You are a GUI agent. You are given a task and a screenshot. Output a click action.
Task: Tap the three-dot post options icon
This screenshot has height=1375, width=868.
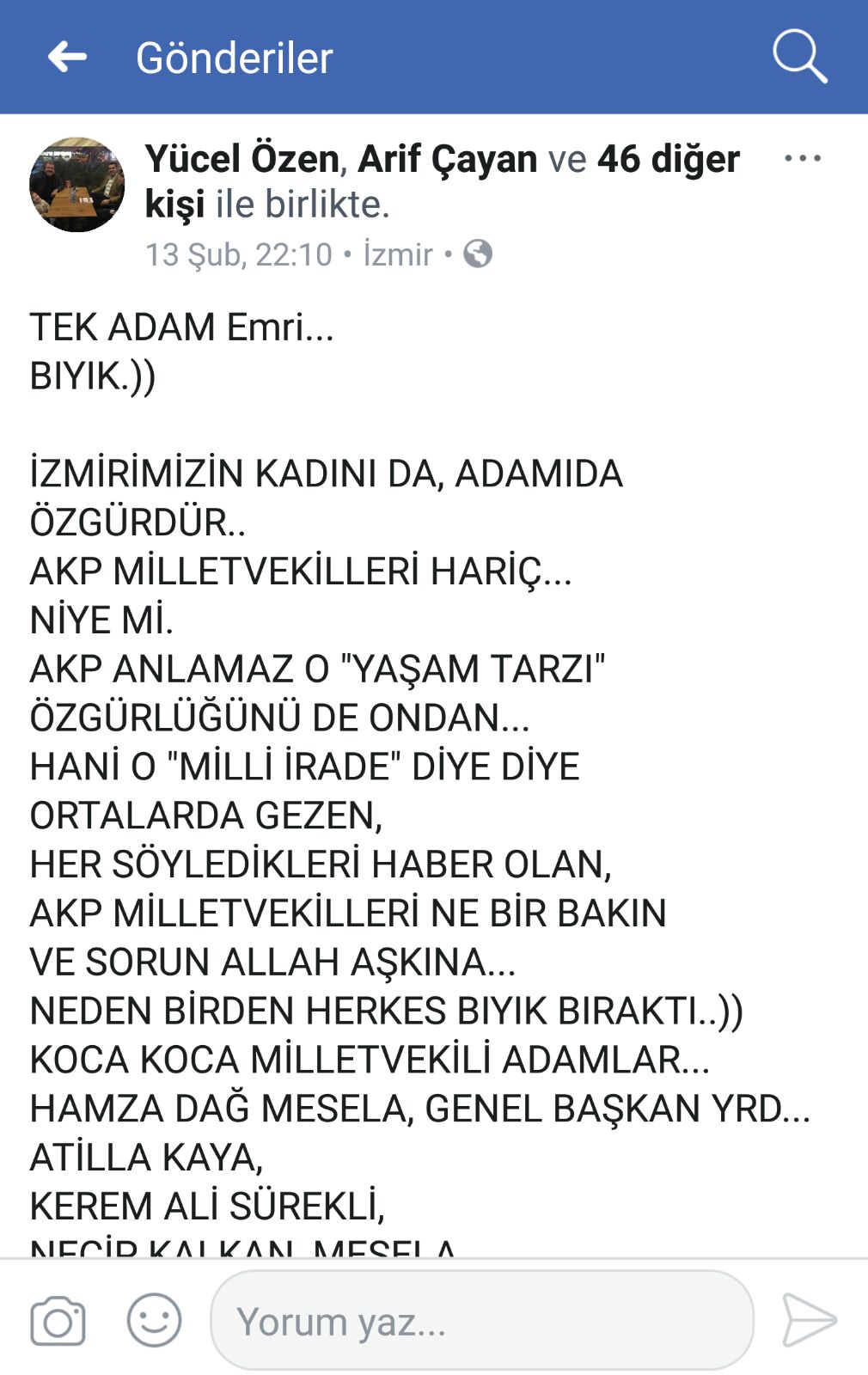click(x=803, y=156)
